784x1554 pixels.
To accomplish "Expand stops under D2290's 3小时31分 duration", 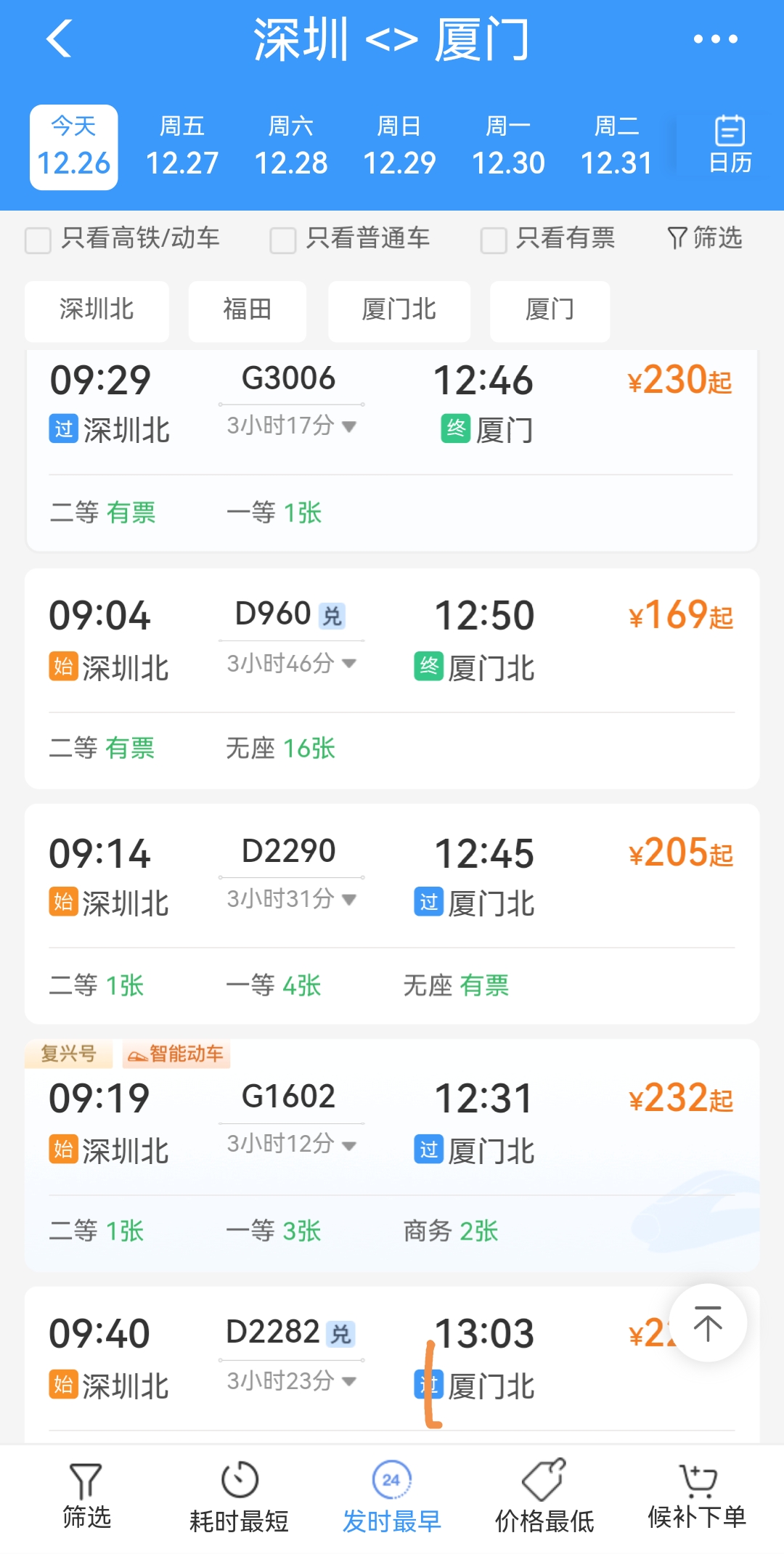I will 291,899.
